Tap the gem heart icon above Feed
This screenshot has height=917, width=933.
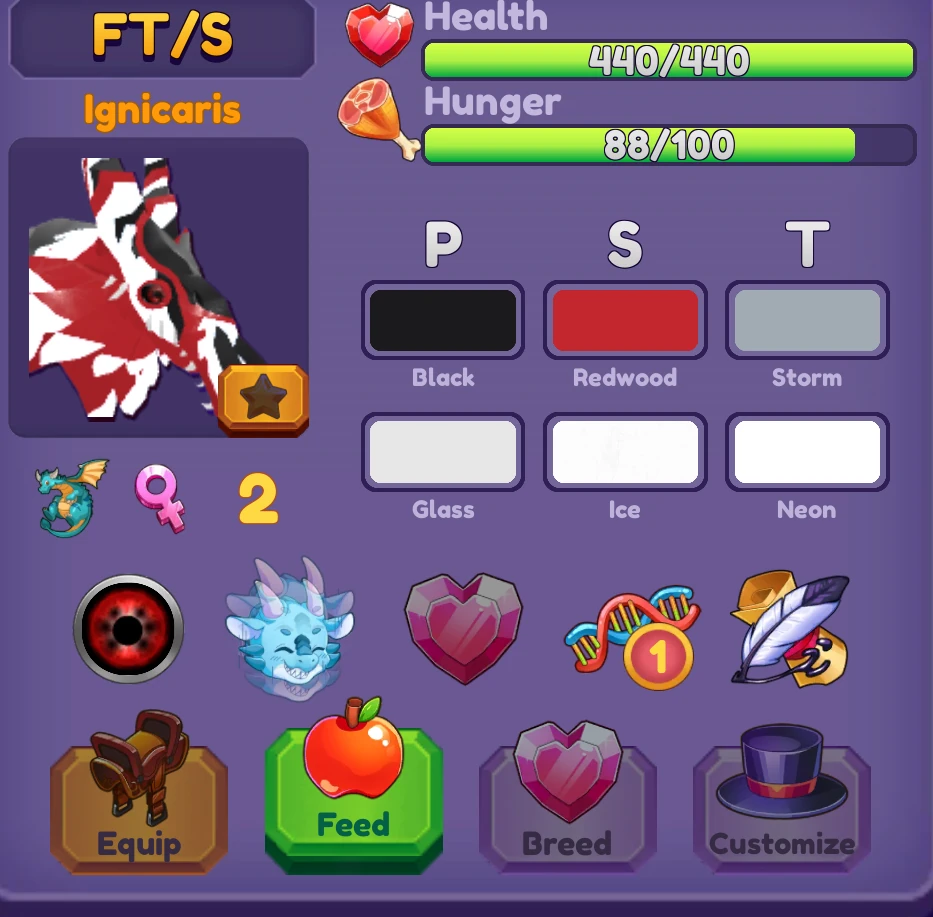[x=463, y=628]
